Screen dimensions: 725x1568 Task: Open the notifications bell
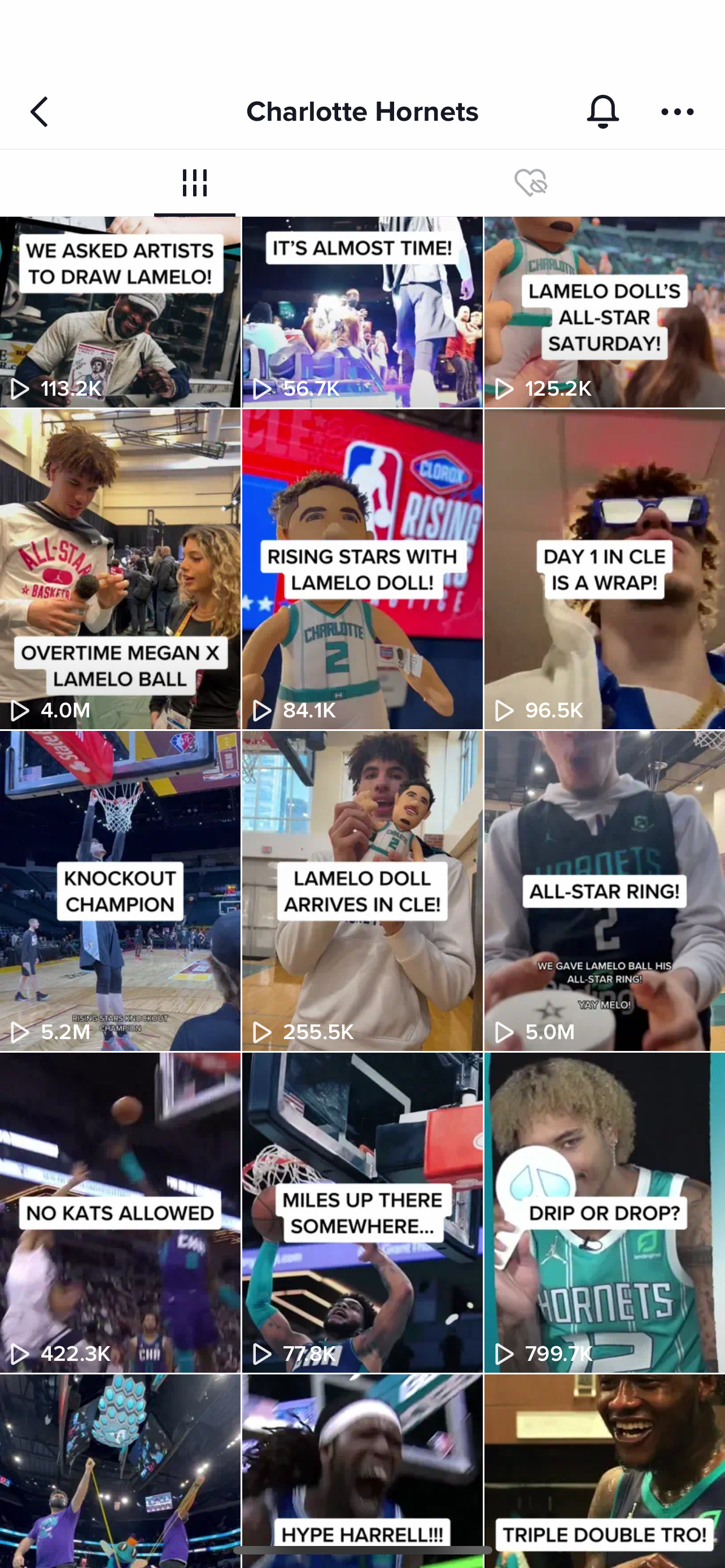click(x=602, y=111)
